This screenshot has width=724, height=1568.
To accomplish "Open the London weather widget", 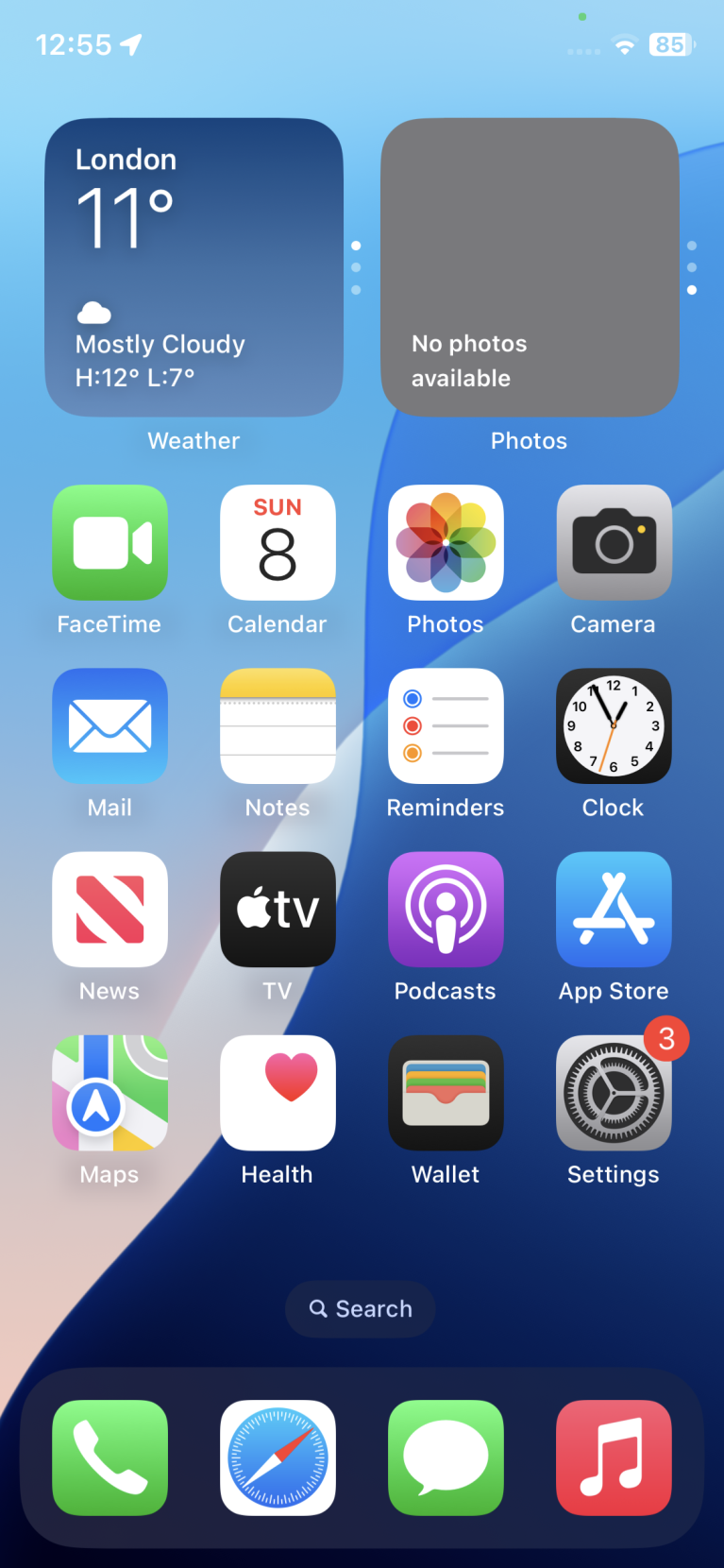I will [x=194, y=267].
